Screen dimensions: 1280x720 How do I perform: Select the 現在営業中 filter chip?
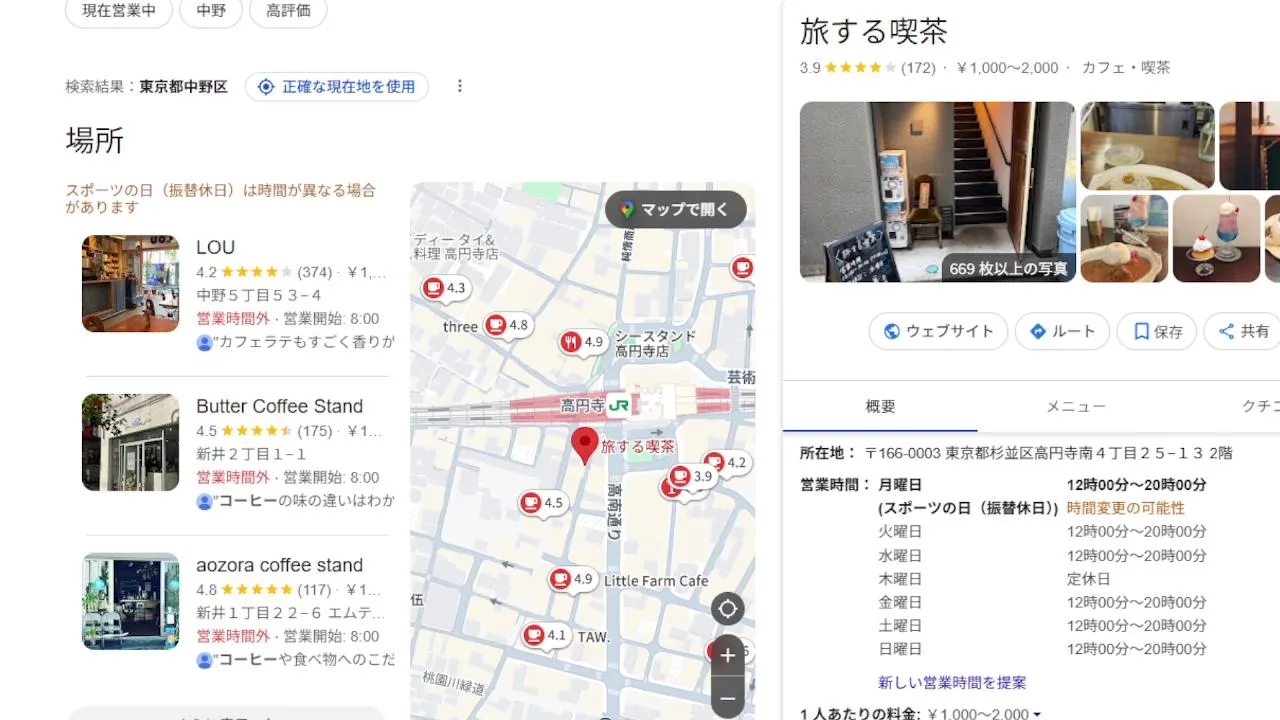[x=119, y=11]
